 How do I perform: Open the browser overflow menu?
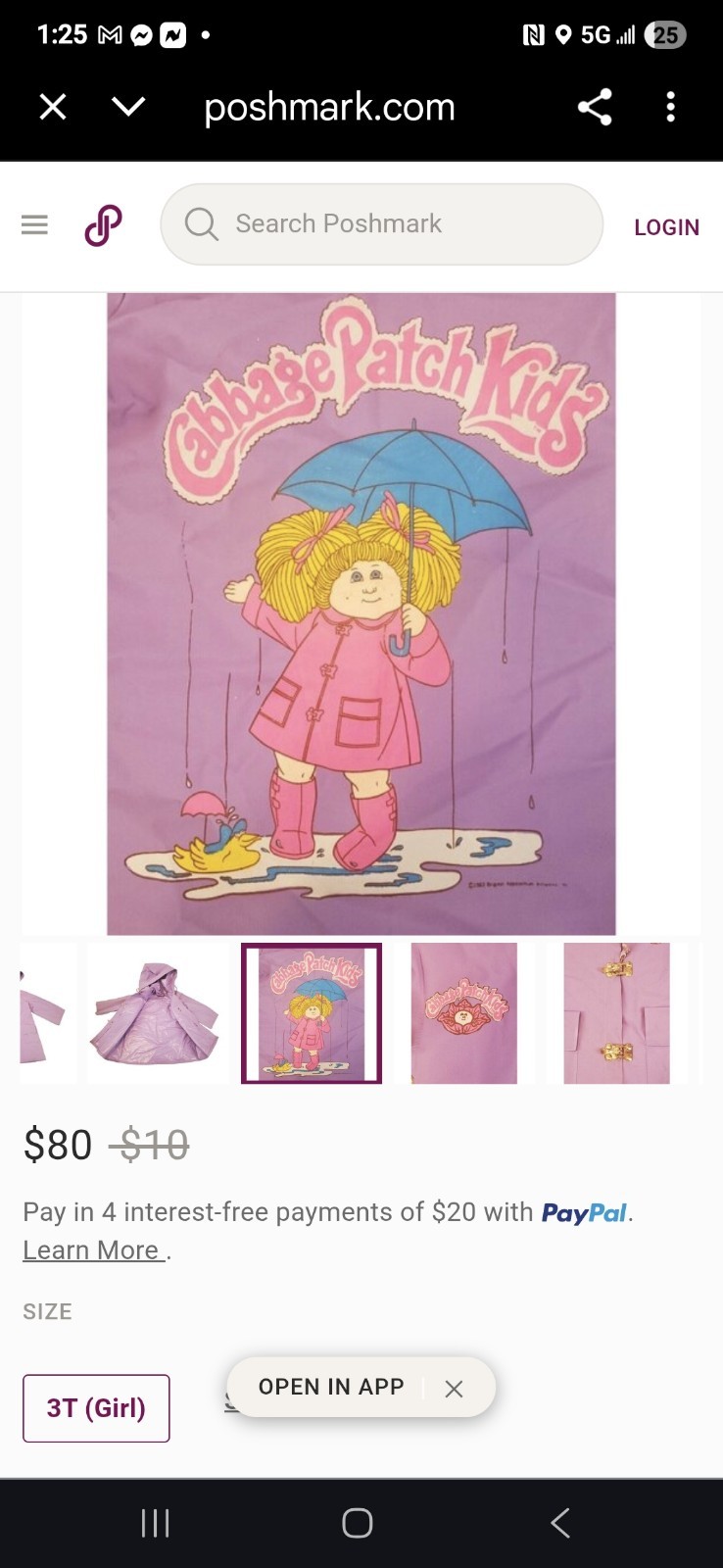(670, 107)
